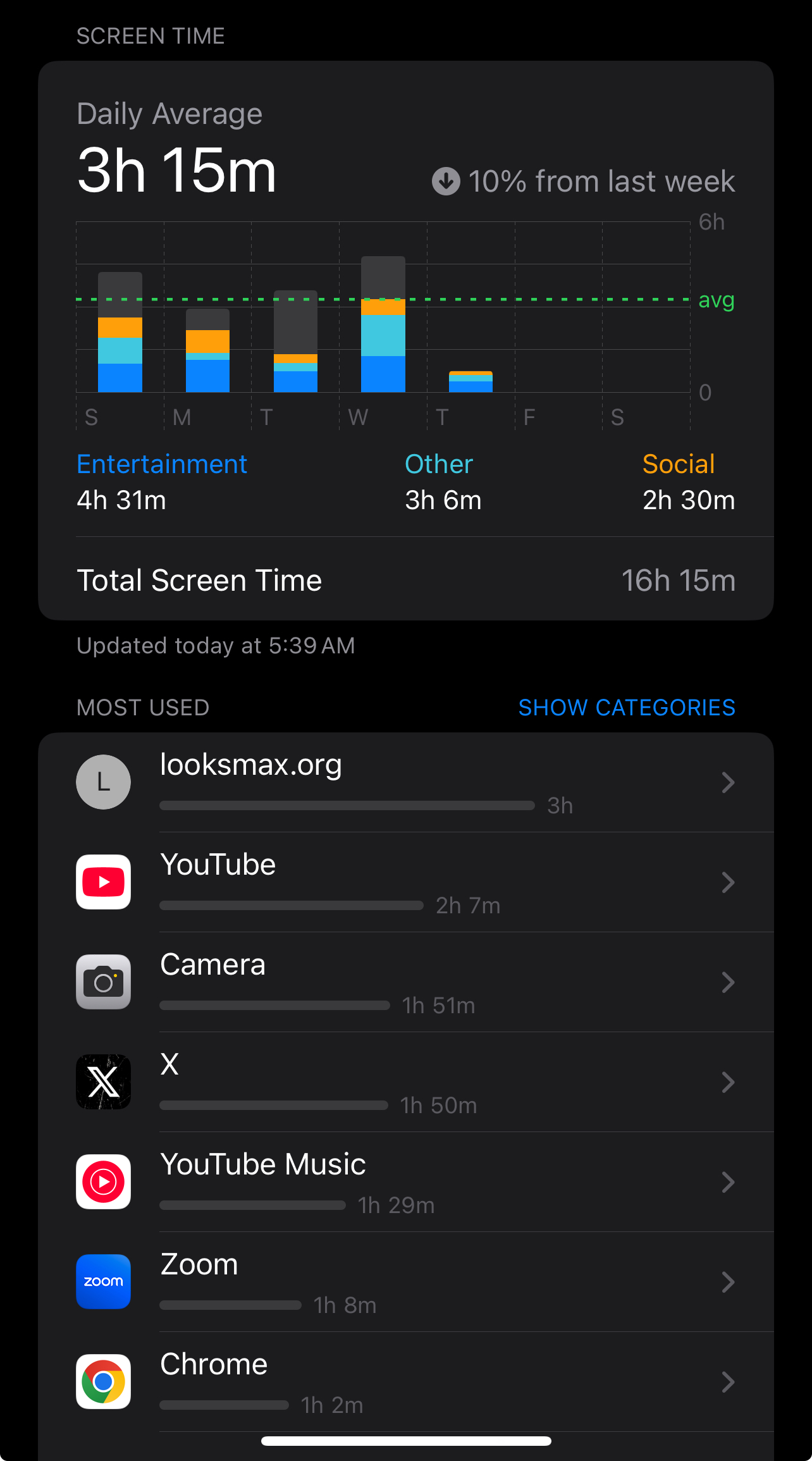This screenshot has height=1461, width=812.
Task: View YouTube screen time details
Action: (405, 882)
